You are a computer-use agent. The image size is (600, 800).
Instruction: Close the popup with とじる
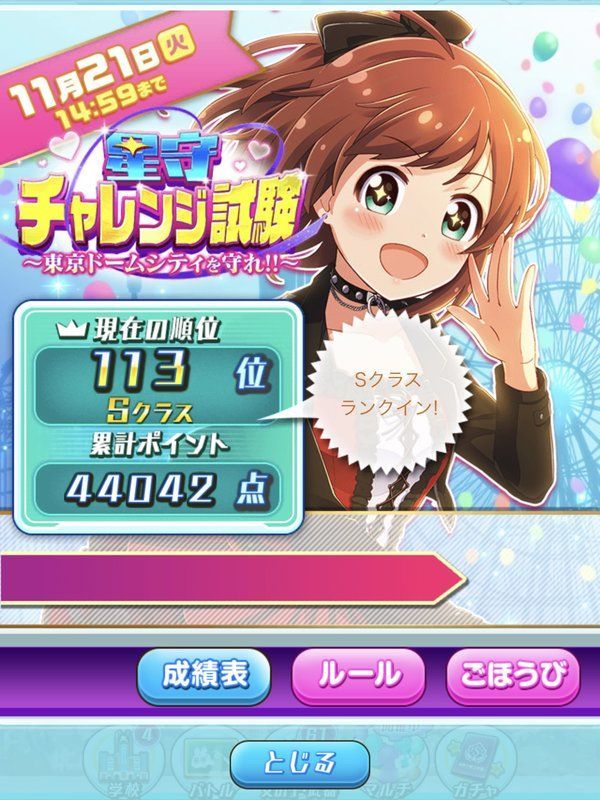(x=298, y=763)
